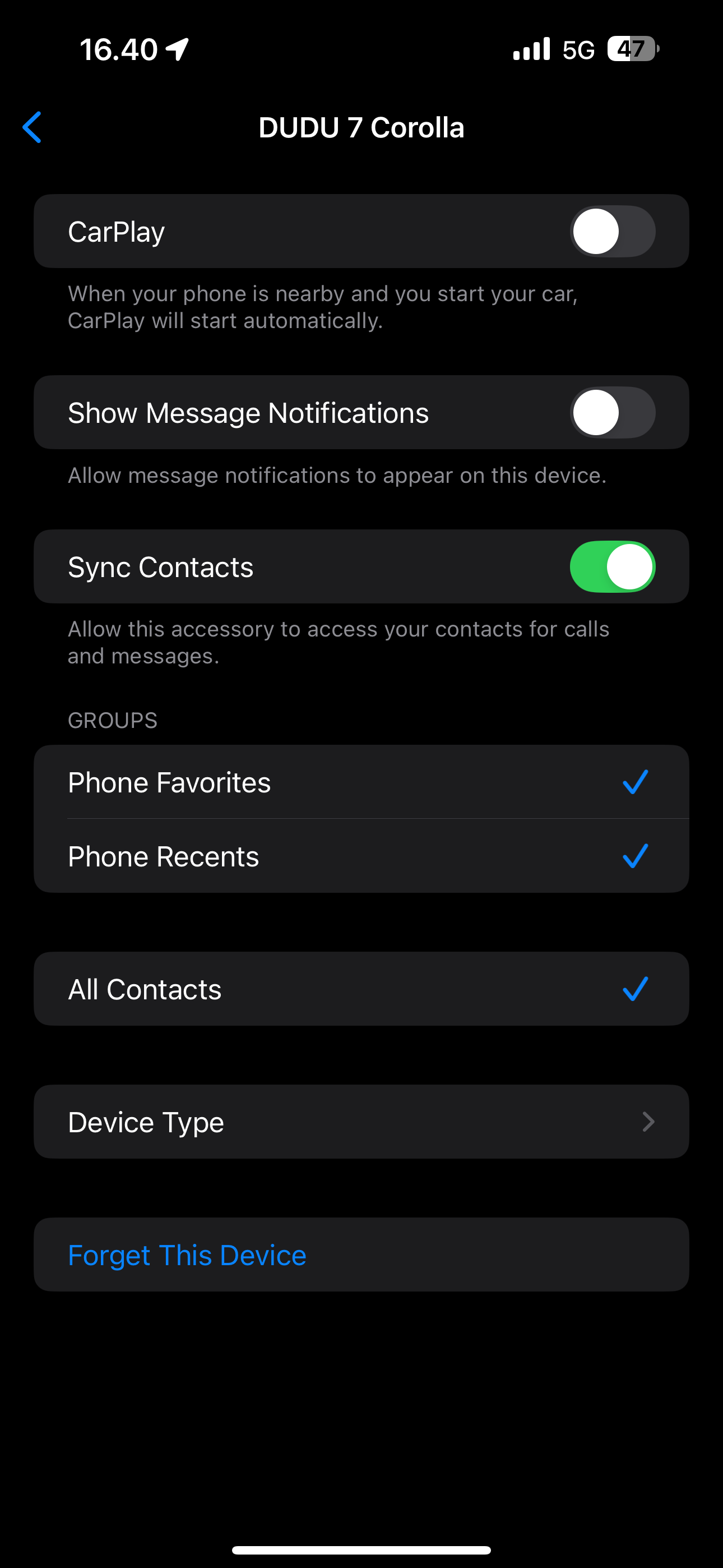723x1568 pixels.
Task: Go back from DUDU 7 Corolla settings
Action: 33,127
